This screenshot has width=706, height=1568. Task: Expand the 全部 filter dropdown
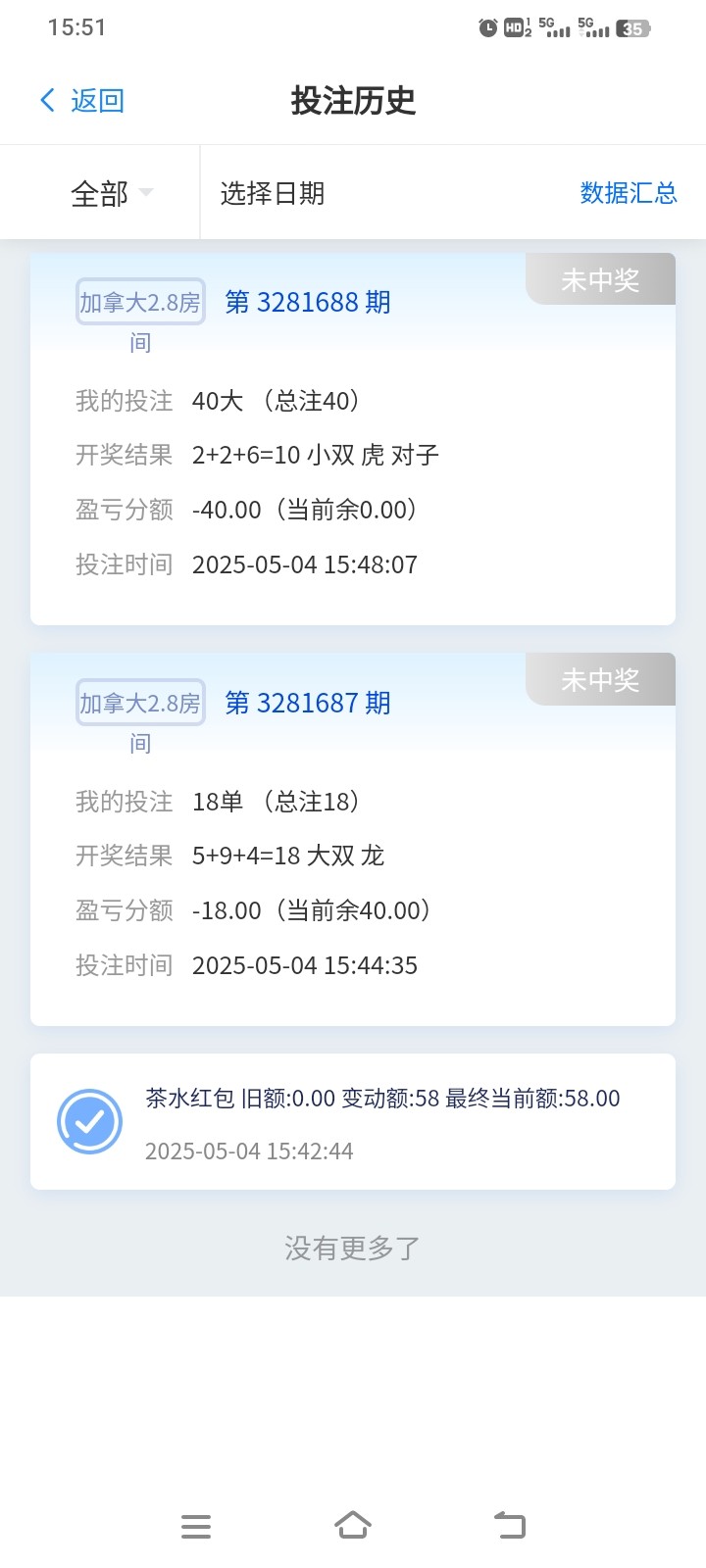(111, 193)
